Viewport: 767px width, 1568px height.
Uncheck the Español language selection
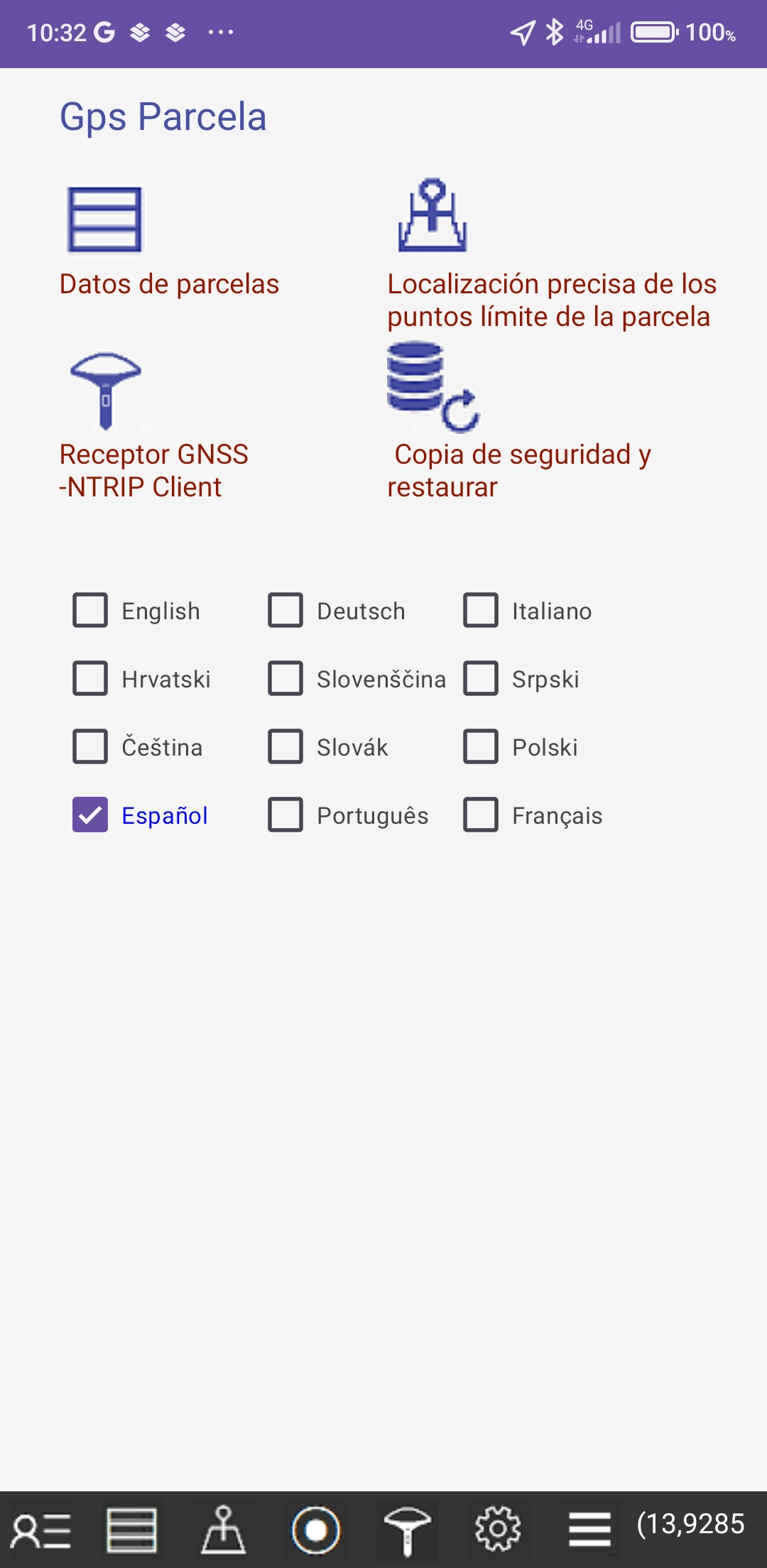(x=89, y=816)
